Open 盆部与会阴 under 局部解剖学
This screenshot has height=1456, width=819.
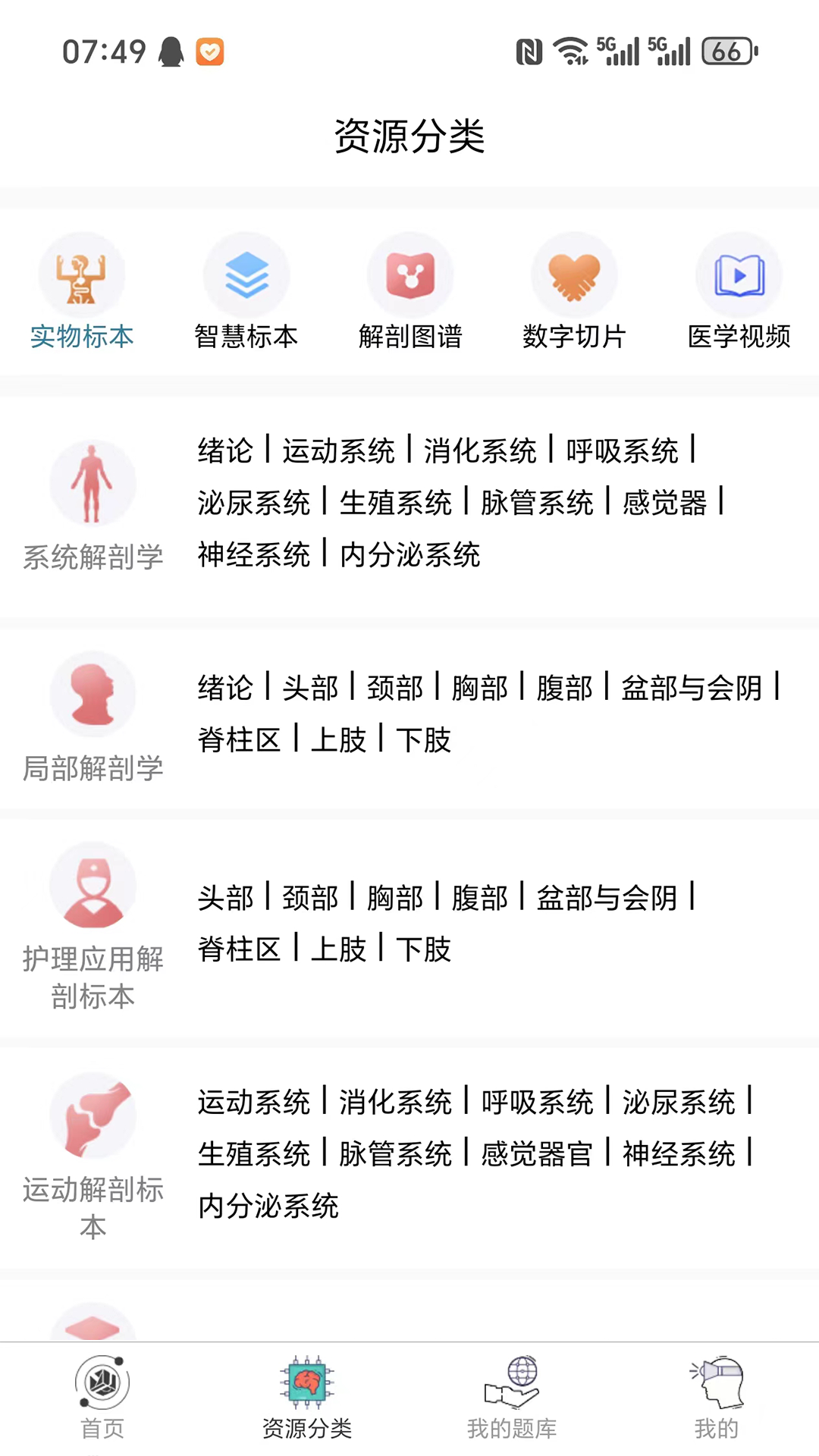(x=692, y=689)
